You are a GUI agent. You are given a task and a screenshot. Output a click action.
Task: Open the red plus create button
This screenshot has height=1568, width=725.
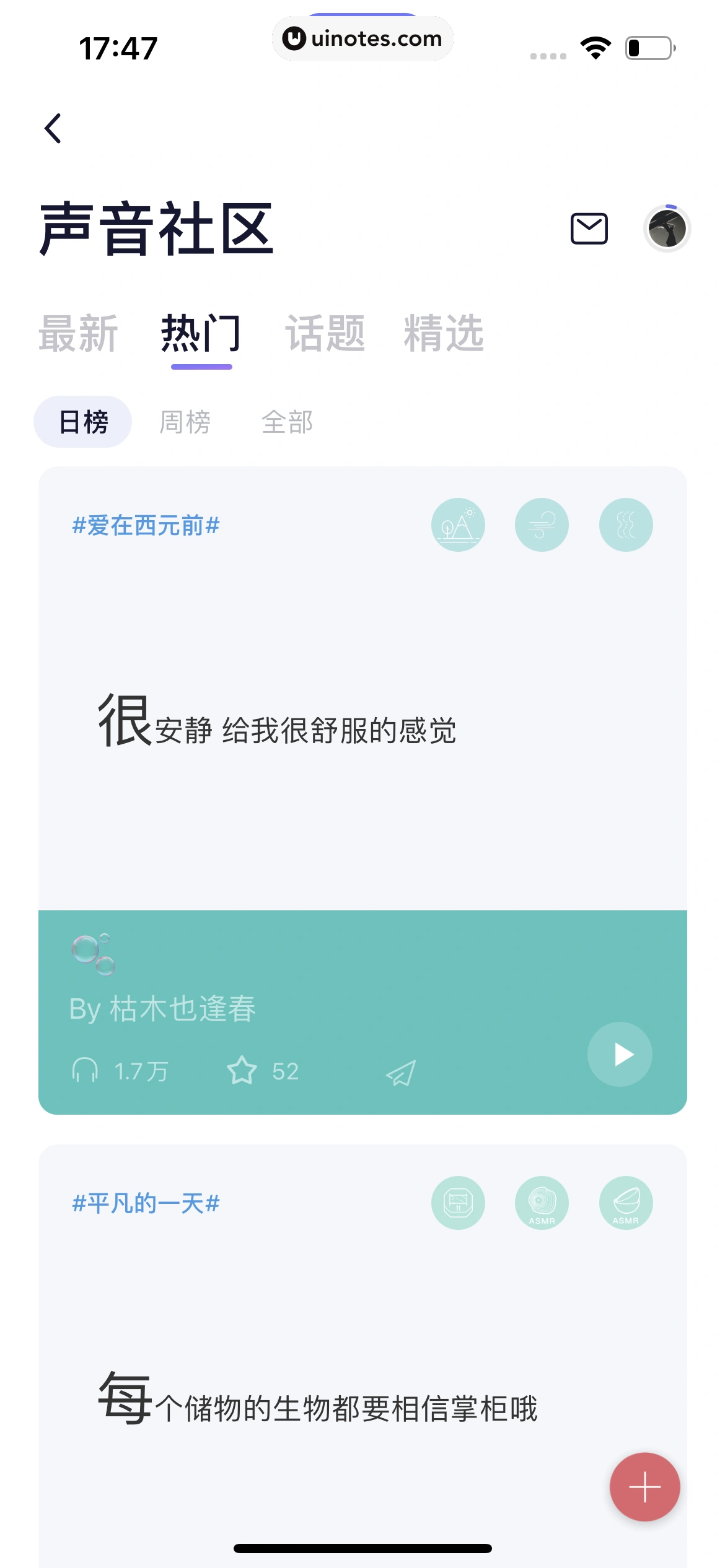tap(645, 1487)
